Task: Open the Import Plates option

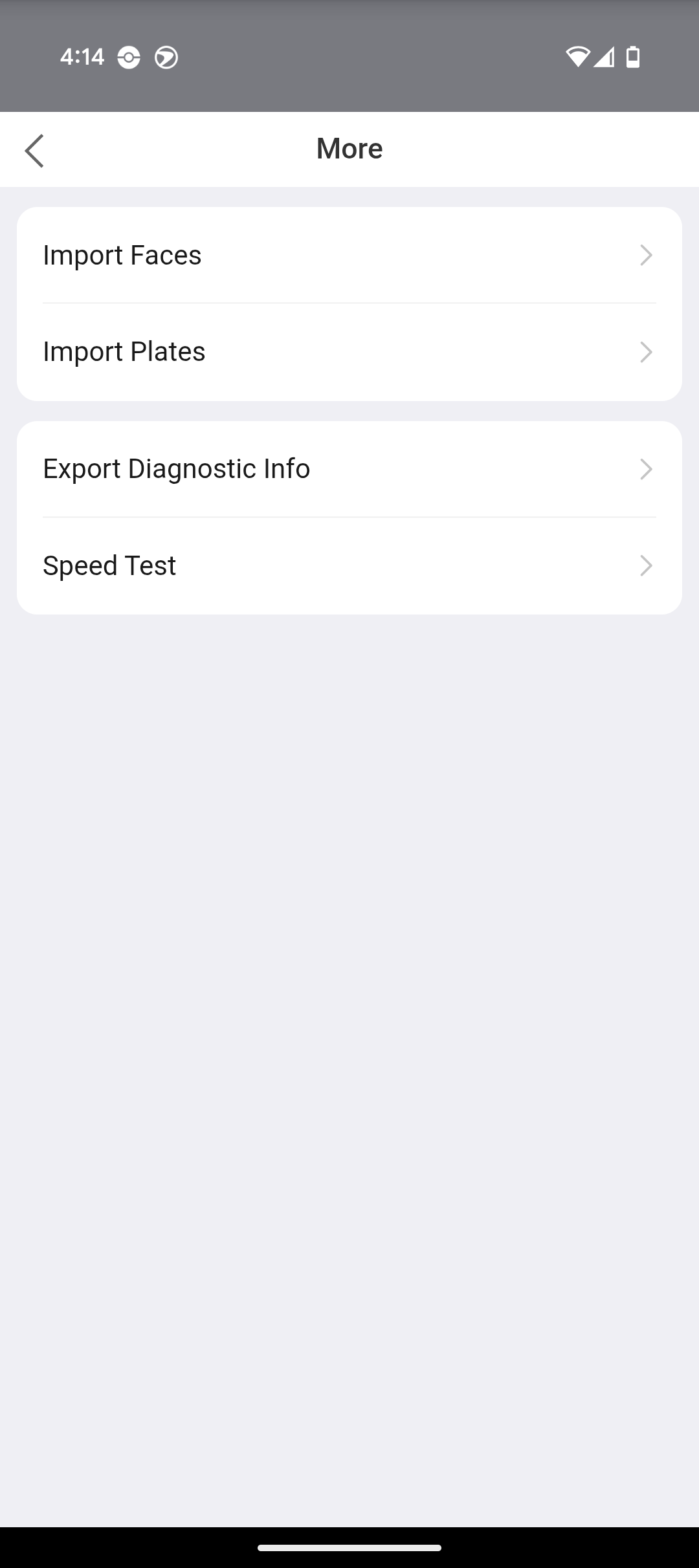Action: (349, 352)
